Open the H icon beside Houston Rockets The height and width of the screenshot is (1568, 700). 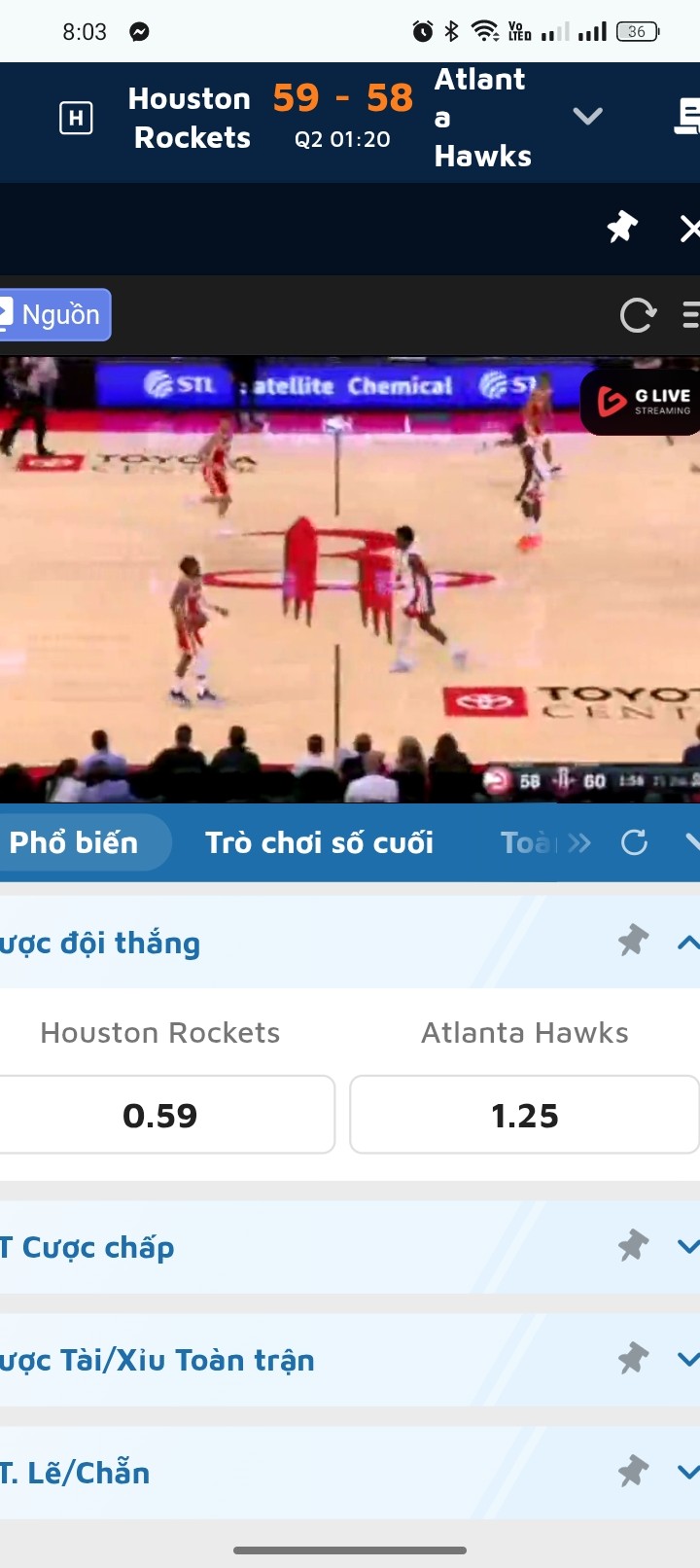click(76, 119)
